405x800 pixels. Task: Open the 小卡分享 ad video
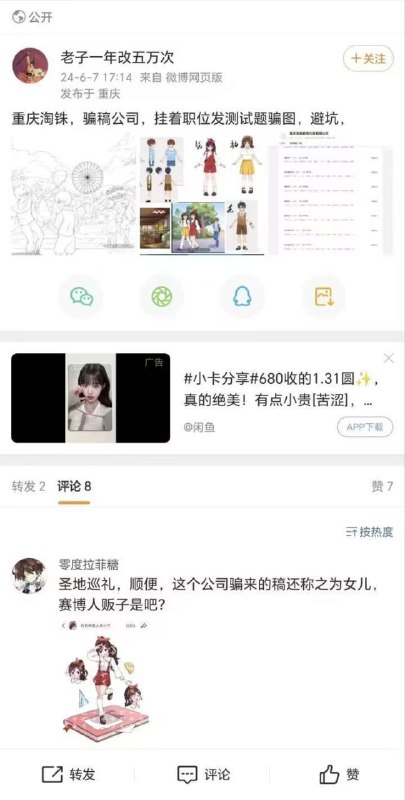coord(91,398)
